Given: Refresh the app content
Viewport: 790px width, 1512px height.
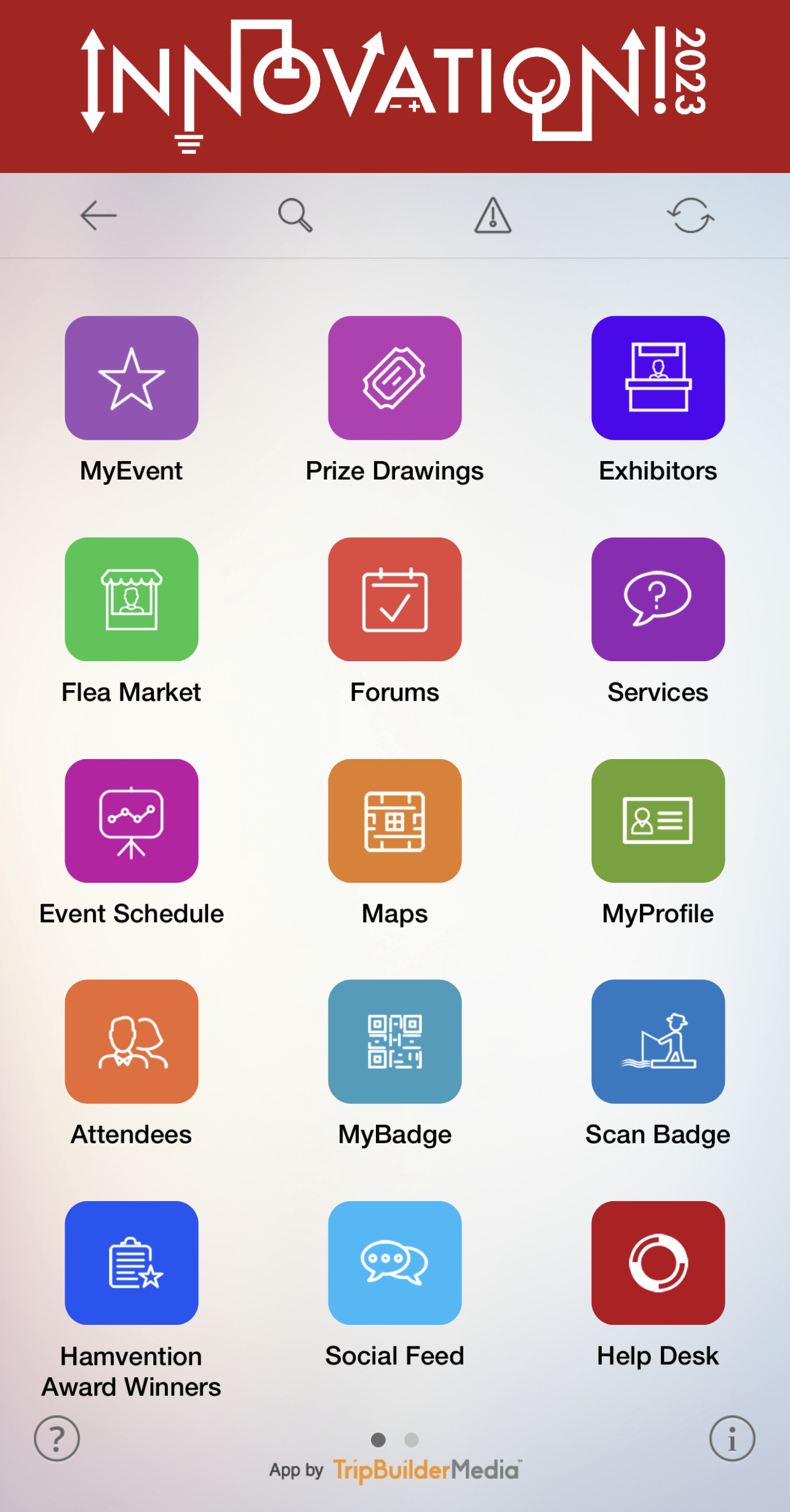Looking at the screenshot, I should pos(690,215).
